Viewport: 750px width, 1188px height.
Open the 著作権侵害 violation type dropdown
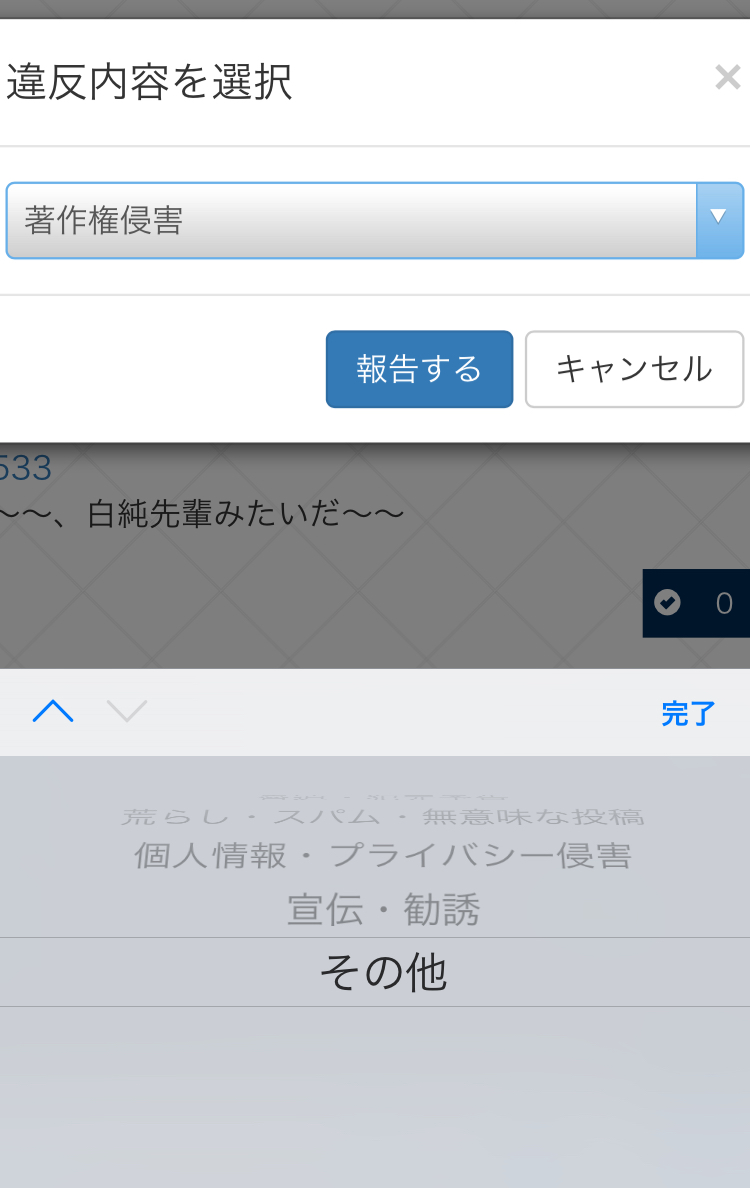pos(375,220)
